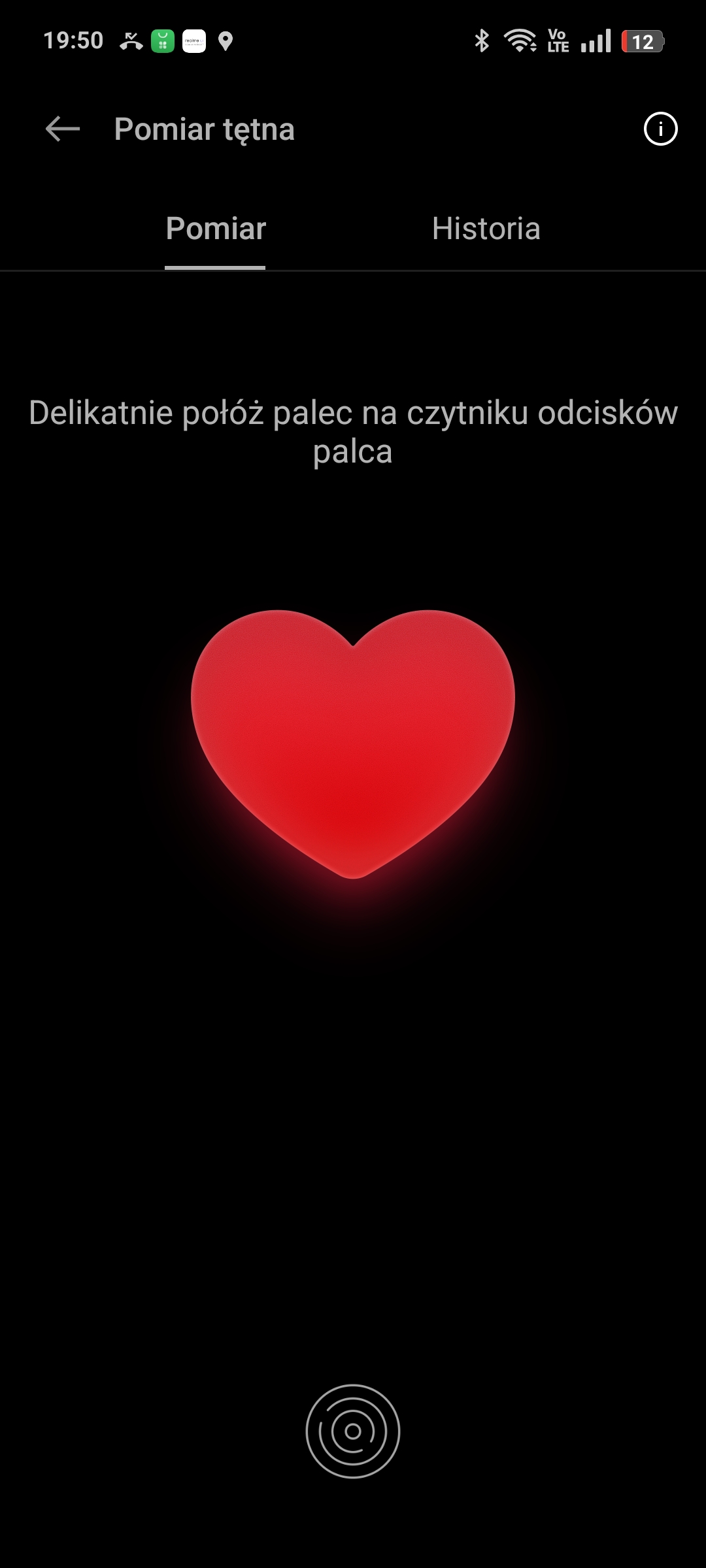Tap the fingerprint sensor icon
This screenshot has height=1568, width=706.
point(353,1431)
